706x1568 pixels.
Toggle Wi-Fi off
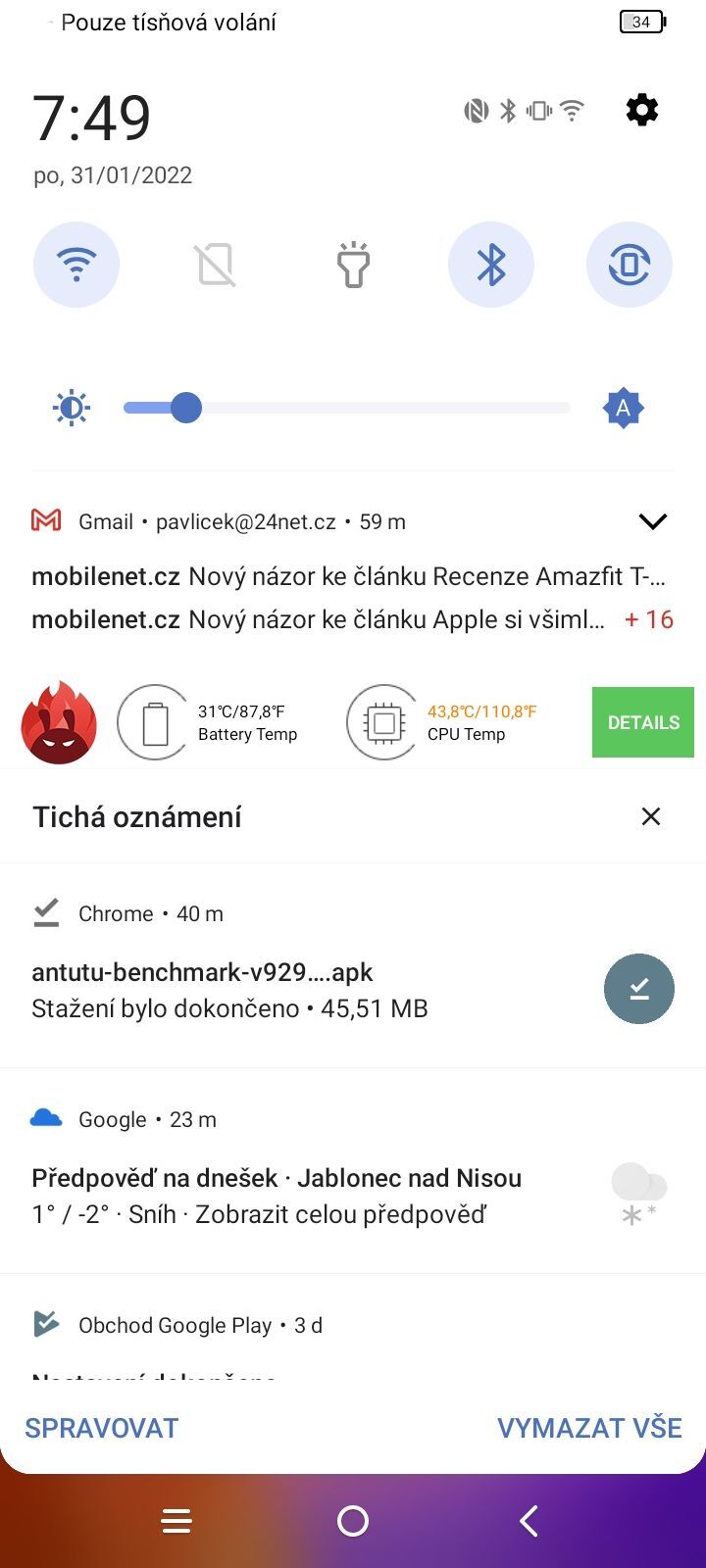tap(76, 264)
